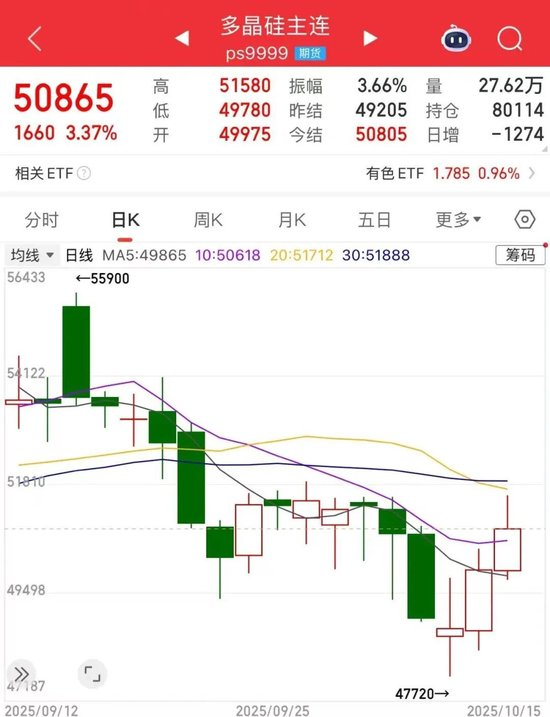Show help for 相关ETF question mark

tap(84, 174)
